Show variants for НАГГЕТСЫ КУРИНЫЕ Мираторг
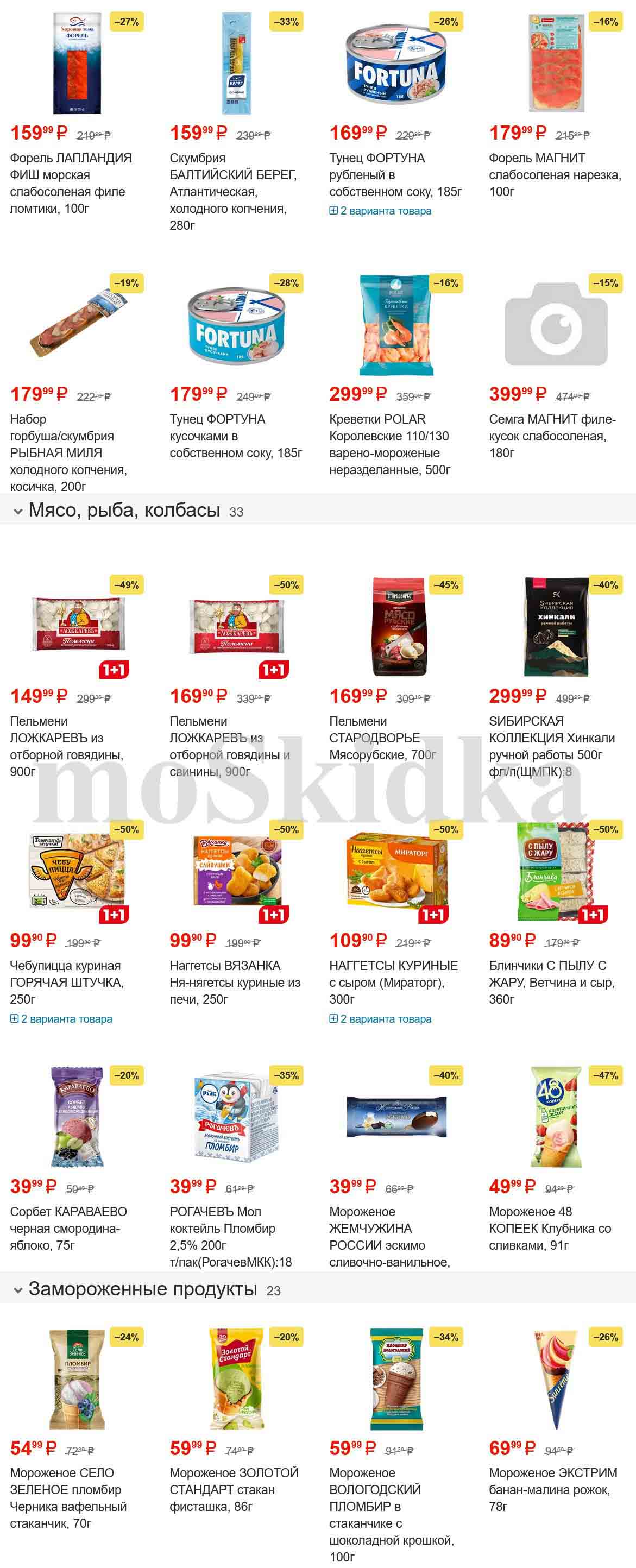This screenshot has width=636, height=1568. click(x=380, y=1019)
